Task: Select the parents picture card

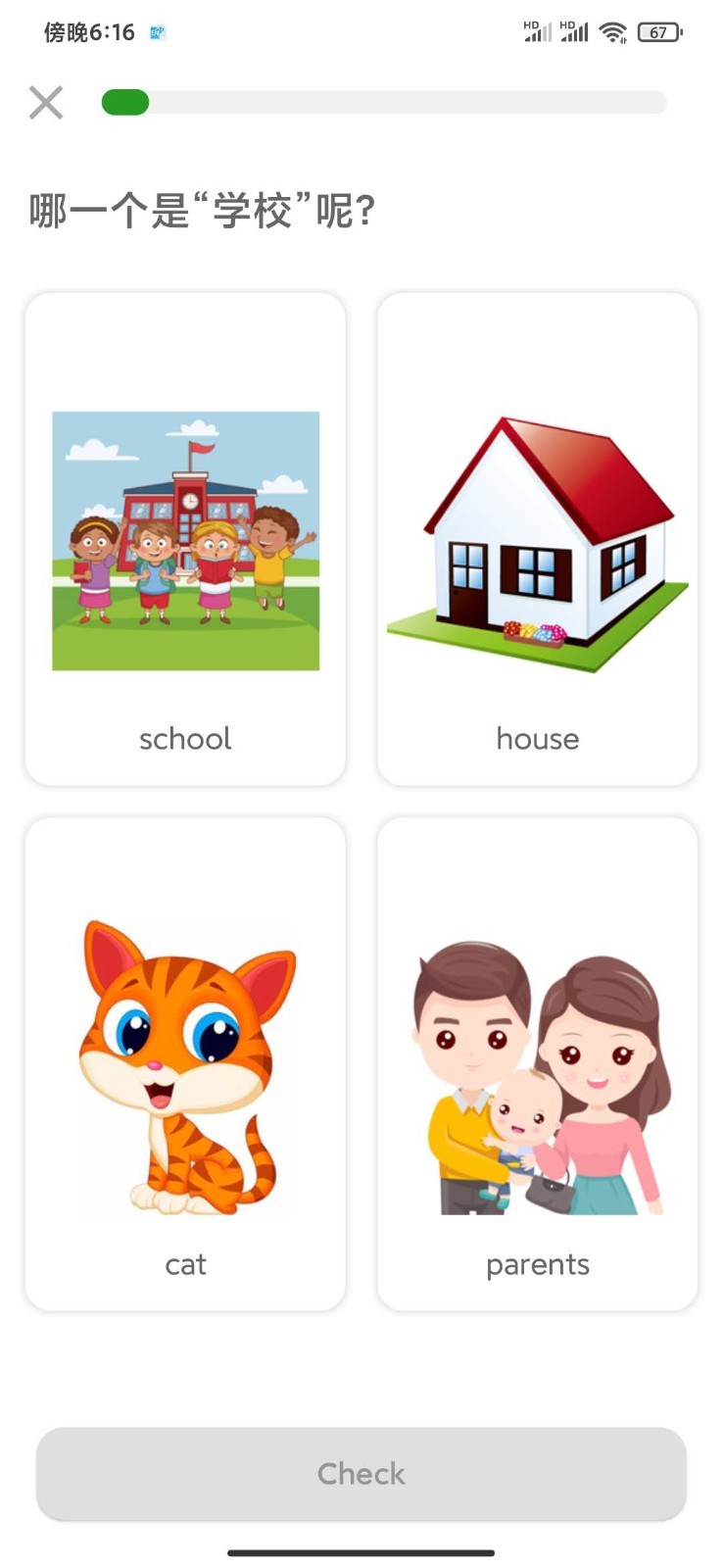Action: (537, 1063)
